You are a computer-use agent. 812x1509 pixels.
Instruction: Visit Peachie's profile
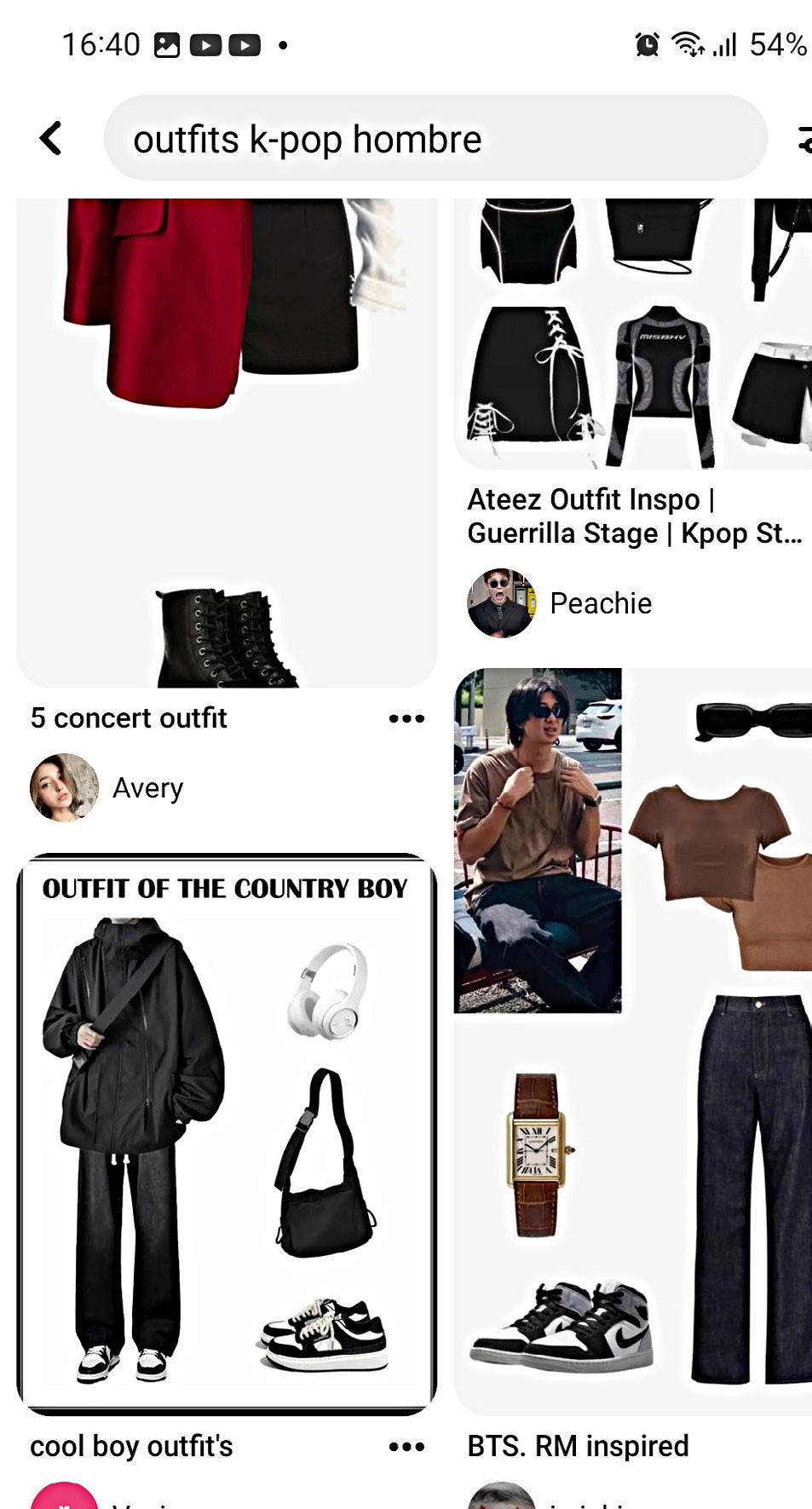coord(560,603)
